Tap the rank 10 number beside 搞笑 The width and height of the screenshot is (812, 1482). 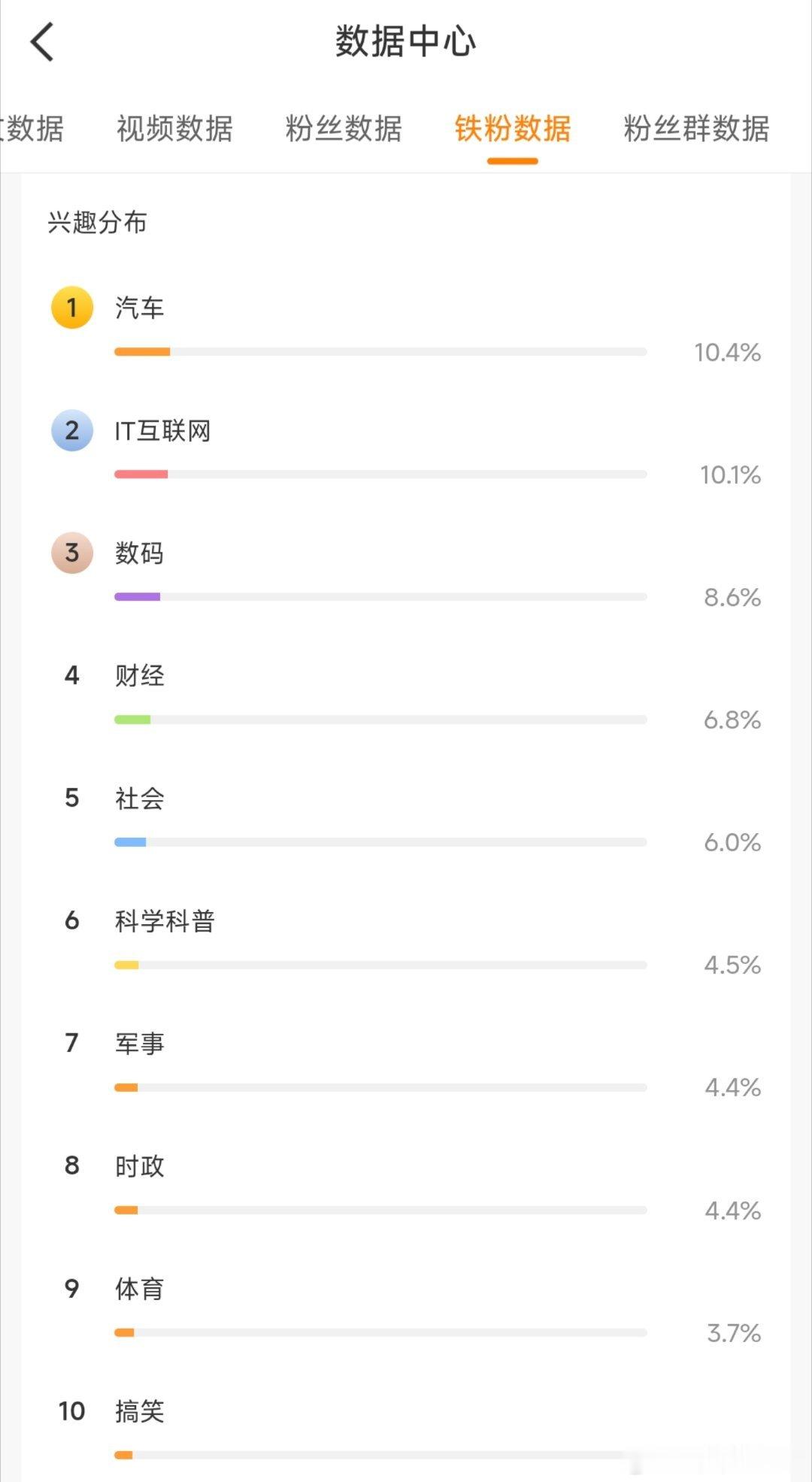pyautogui.click(x=71, y=1411)
